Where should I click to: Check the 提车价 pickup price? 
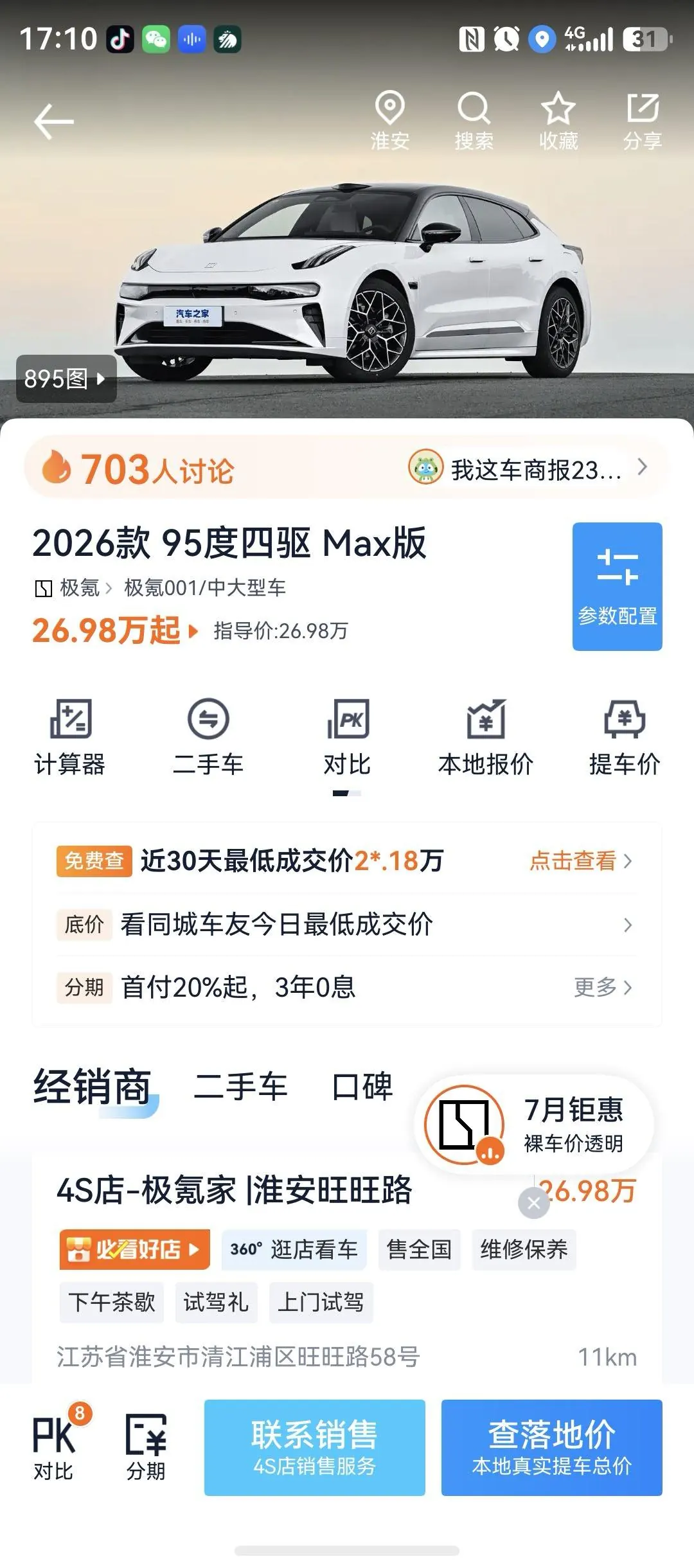[x=625, y=738]
